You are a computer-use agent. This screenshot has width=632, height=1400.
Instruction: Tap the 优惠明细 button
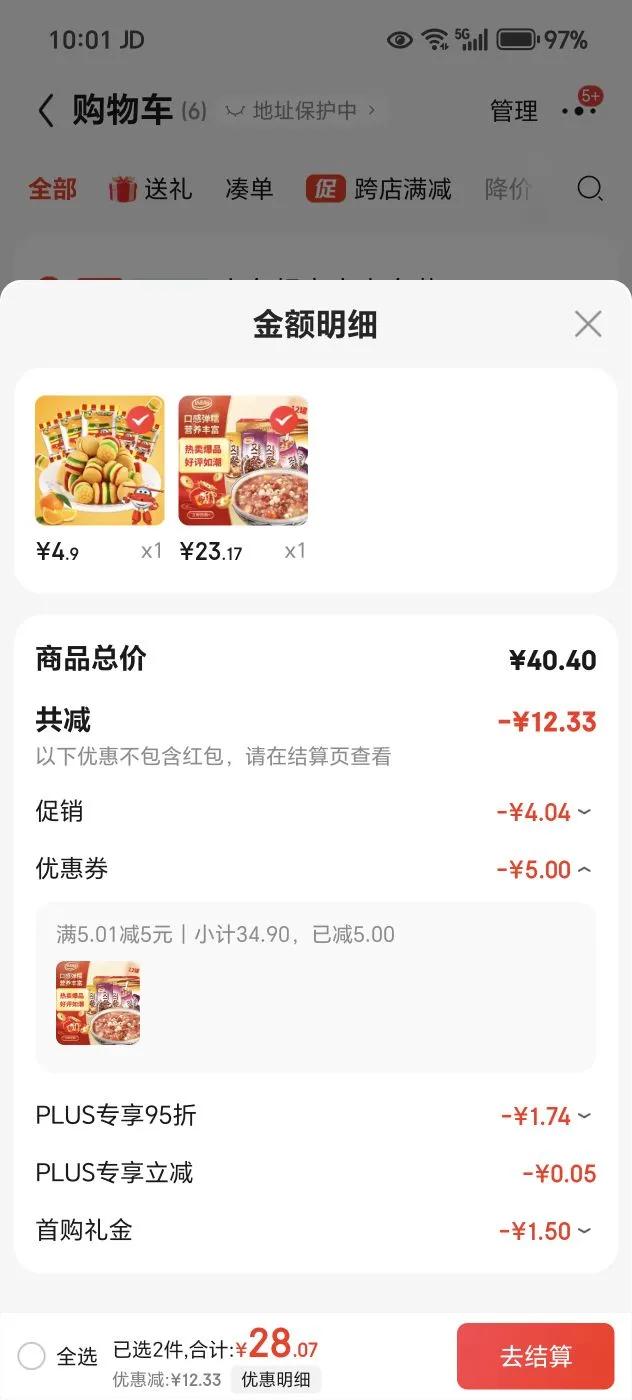click(x=275, y=1380)
